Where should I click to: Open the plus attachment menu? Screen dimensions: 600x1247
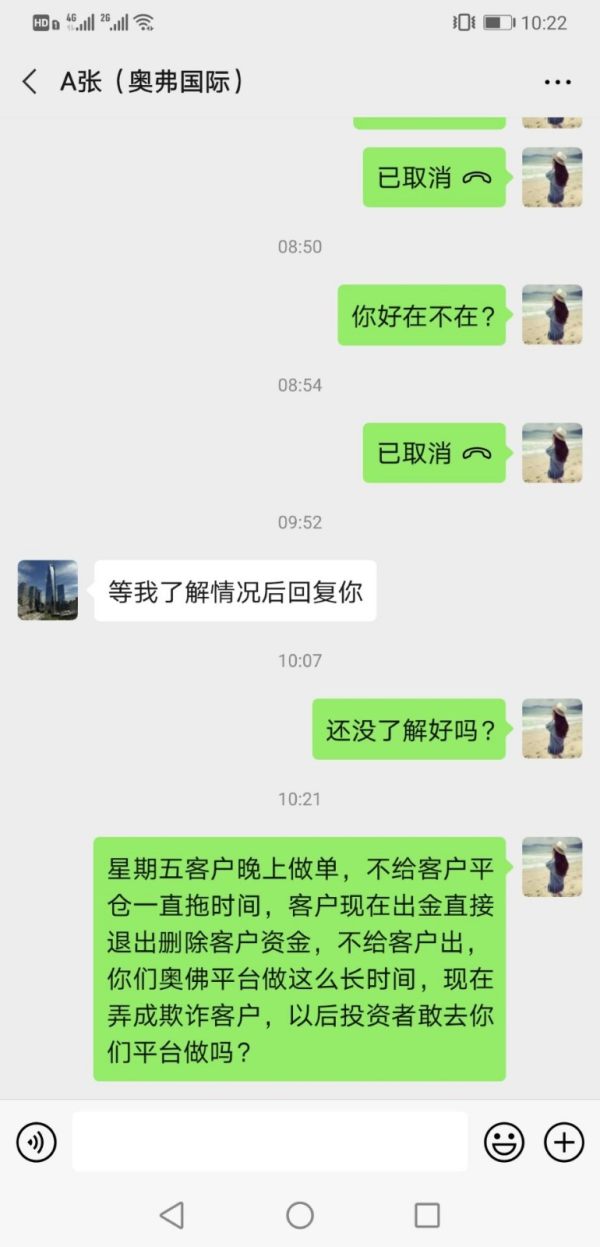tap(563, 1141)
